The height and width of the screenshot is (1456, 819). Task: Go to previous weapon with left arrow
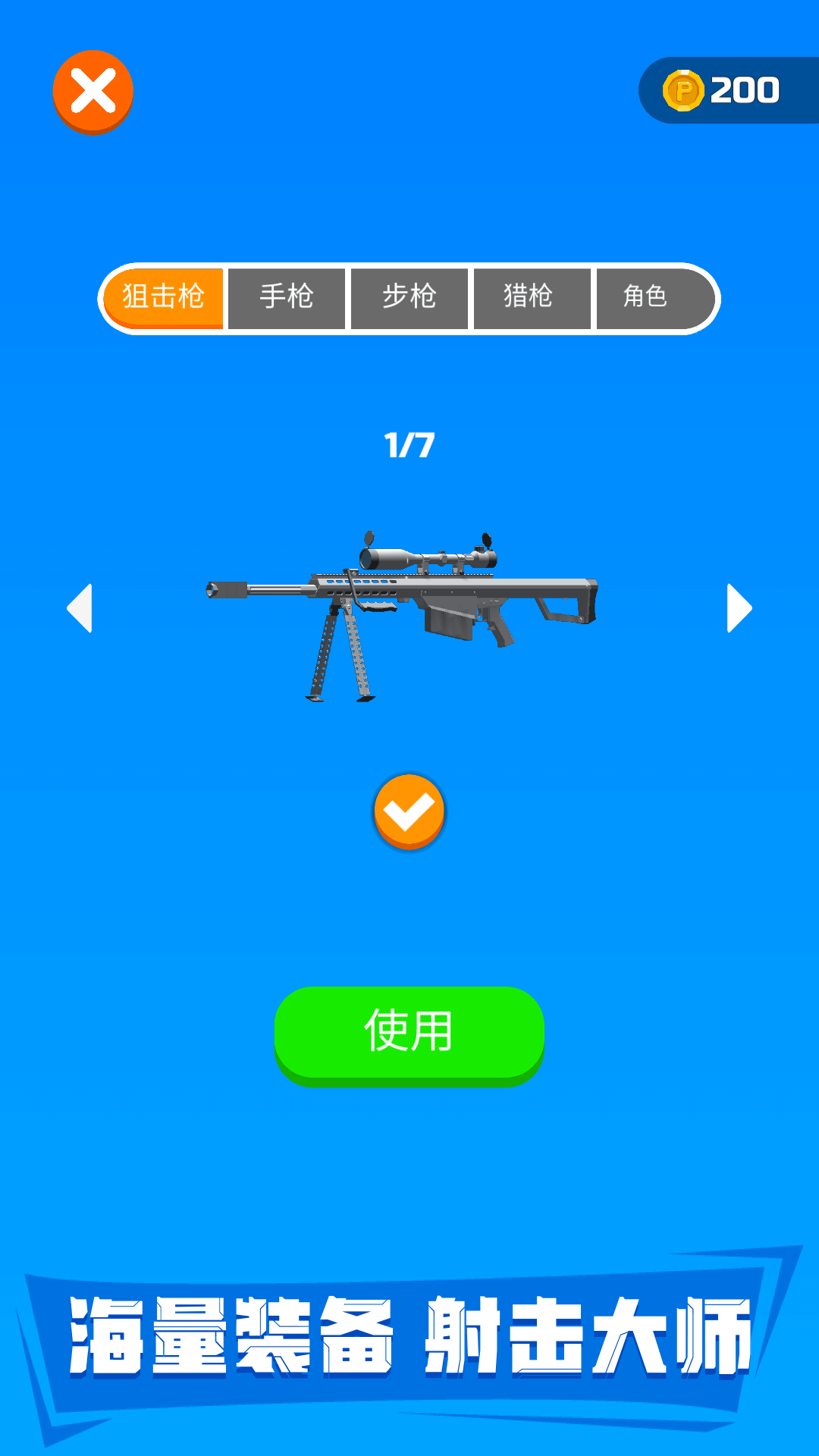tap(80, 607)
